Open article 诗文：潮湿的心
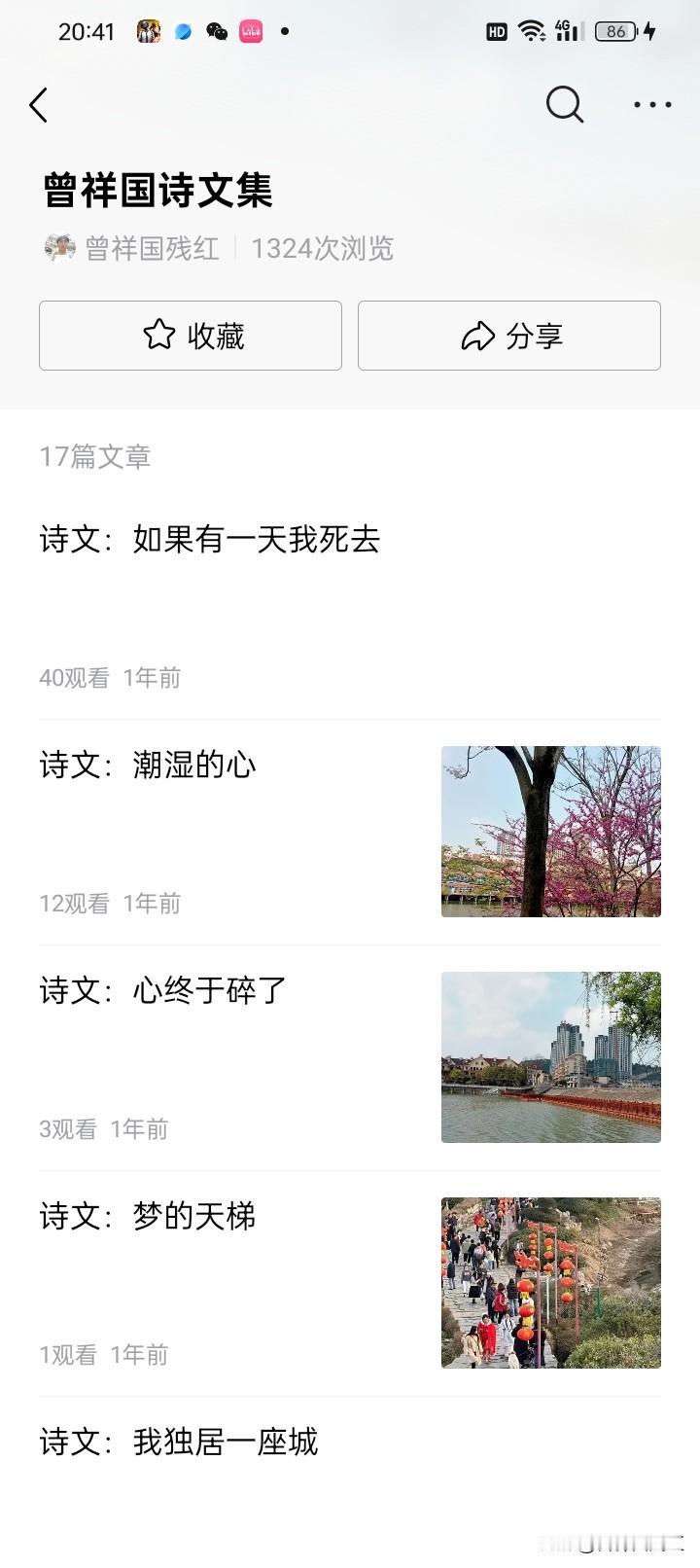The image size is (700, 1568). click(x=148, y=766)
